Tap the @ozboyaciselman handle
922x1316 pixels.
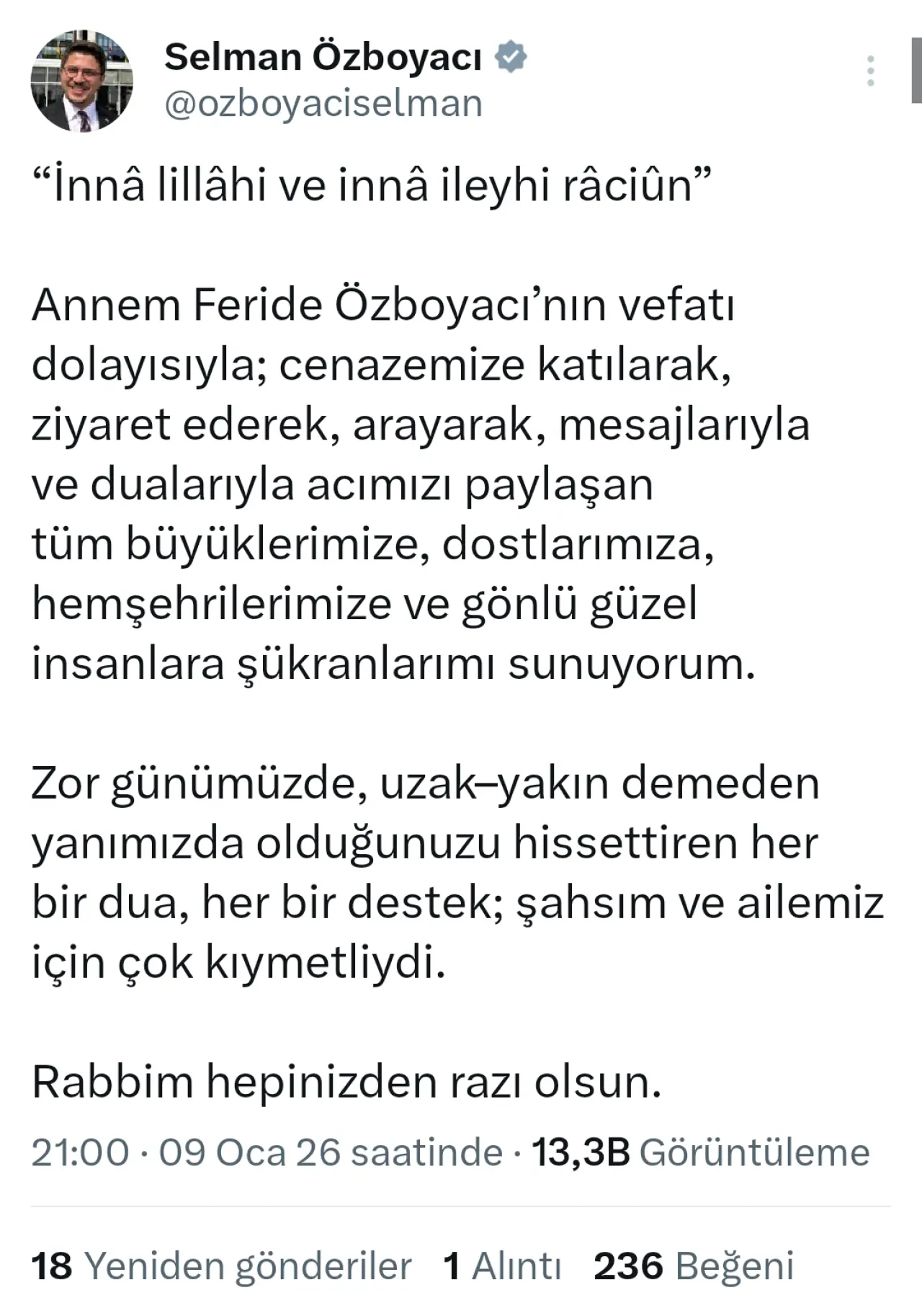tap(323, 104)
